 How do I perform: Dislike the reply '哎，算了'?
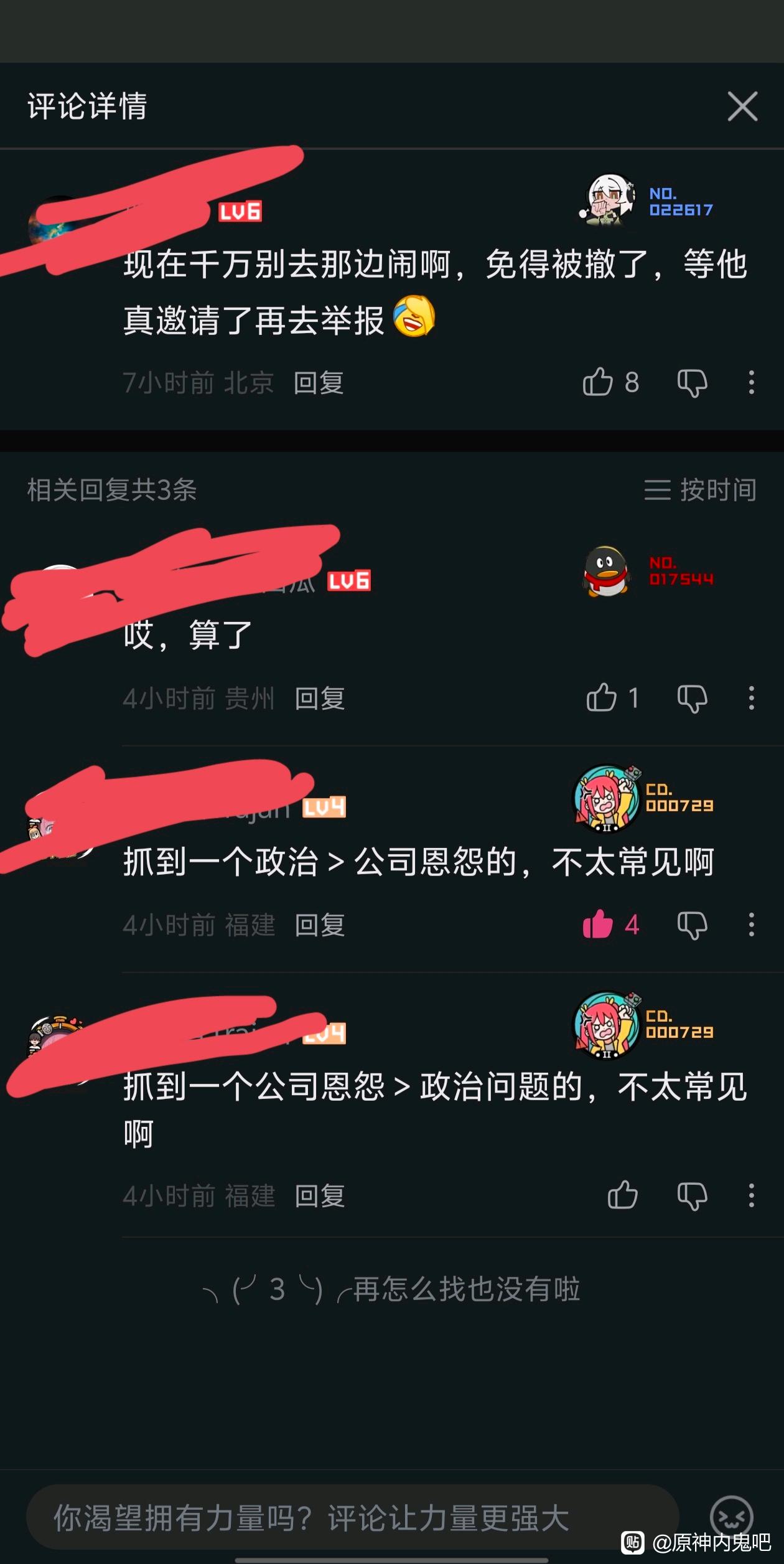pos(692,698)
